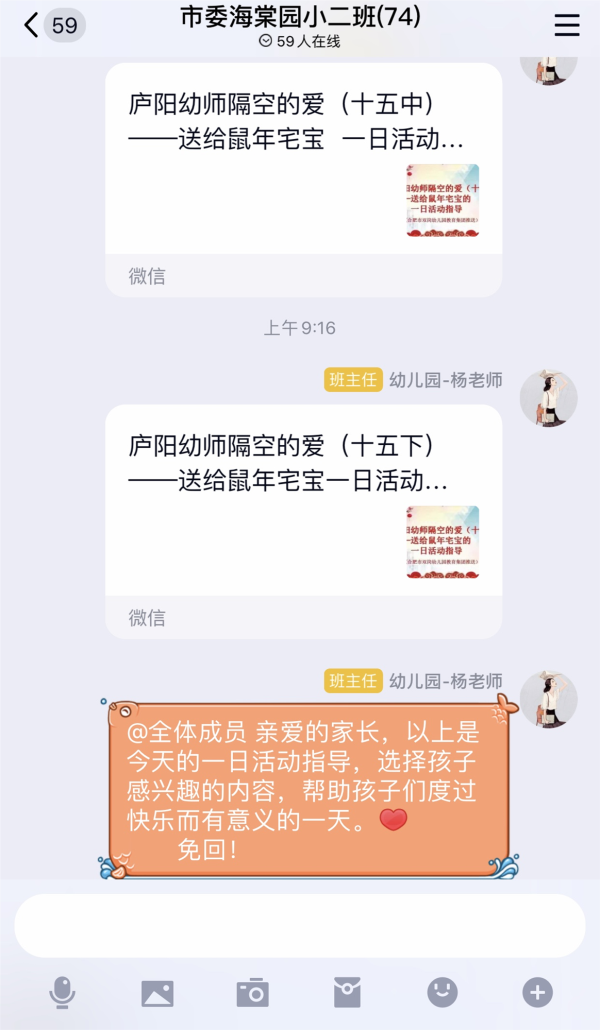Tap the 59人在线 online members indicator
600x1030 pixels.
click(x=300, y=42)
